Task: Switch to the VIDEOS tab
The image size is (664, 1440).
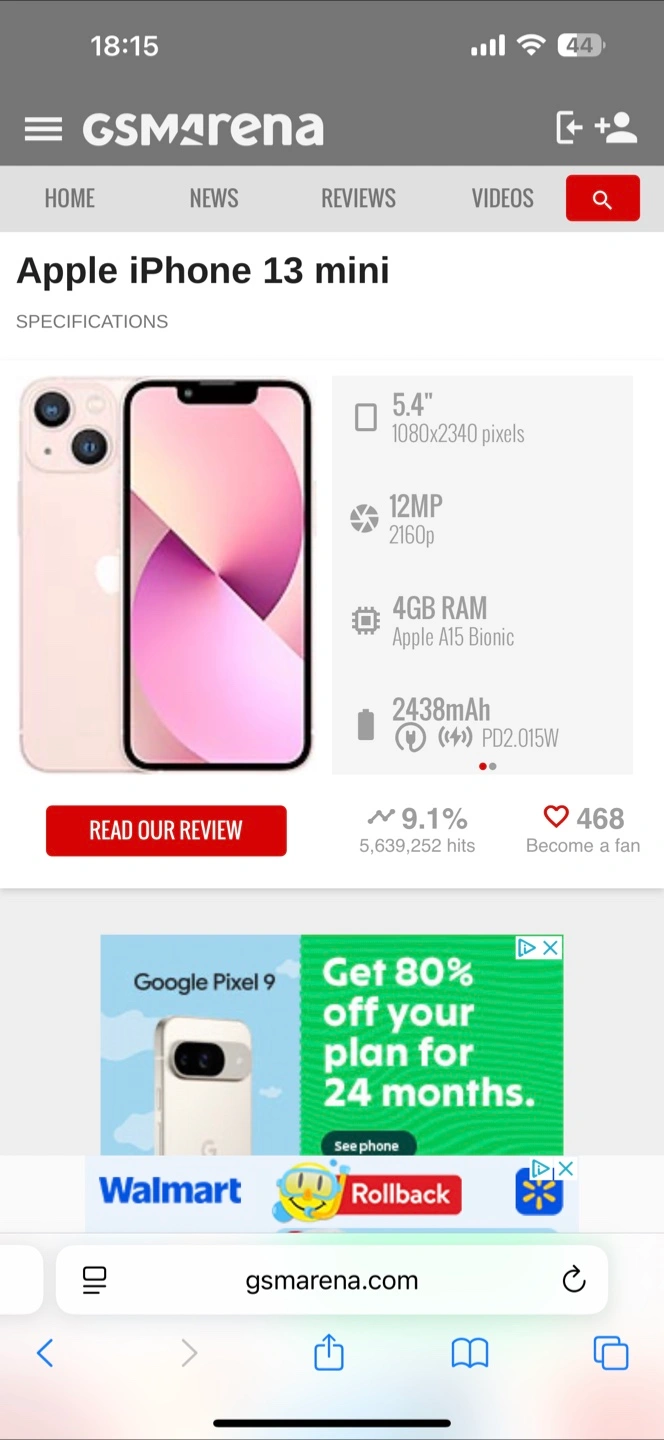Action: pos(502,198)
